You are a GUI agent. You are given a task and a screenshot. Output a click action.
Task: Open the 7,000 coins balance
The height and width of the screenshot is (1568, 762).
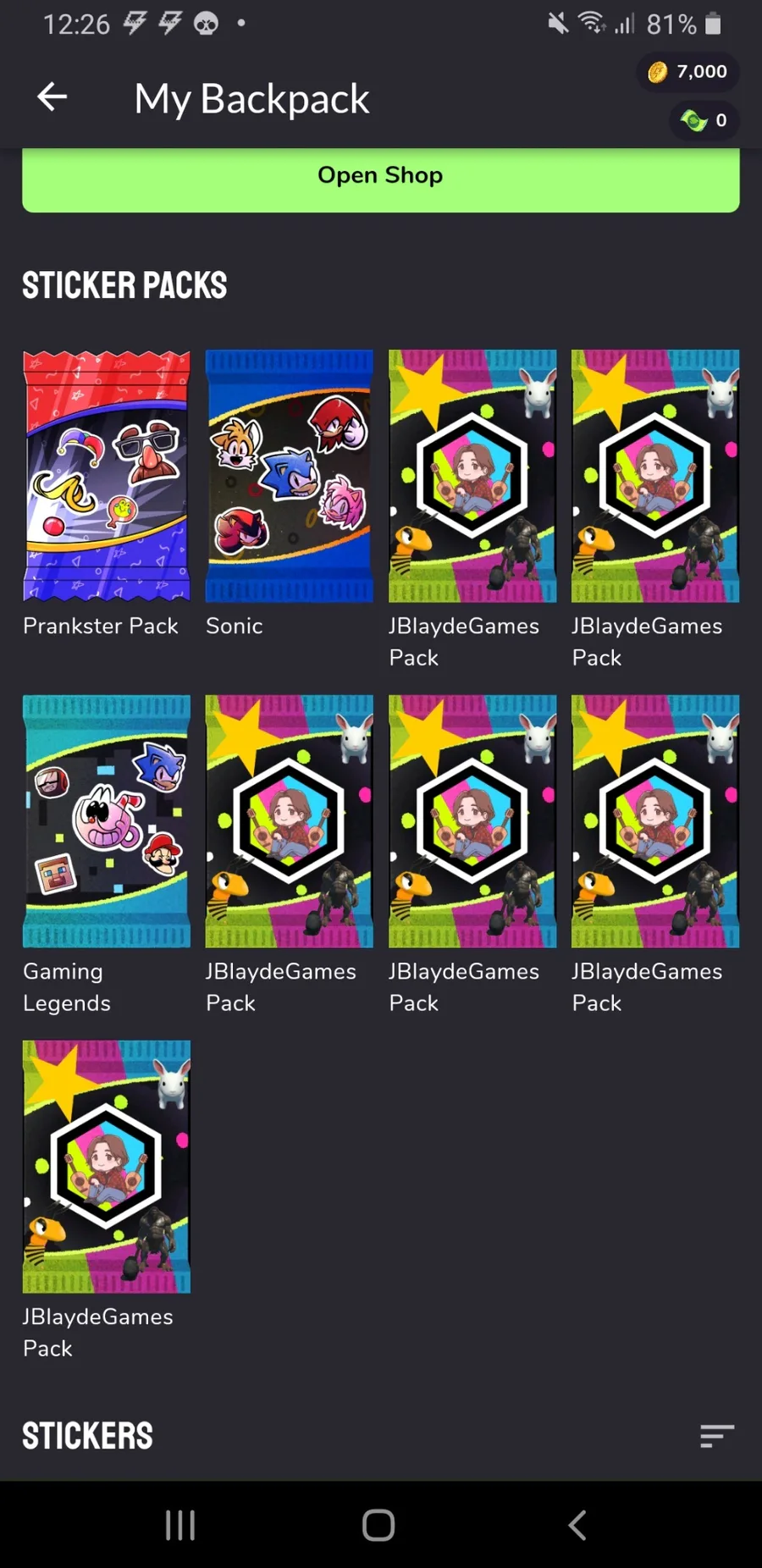687,72
